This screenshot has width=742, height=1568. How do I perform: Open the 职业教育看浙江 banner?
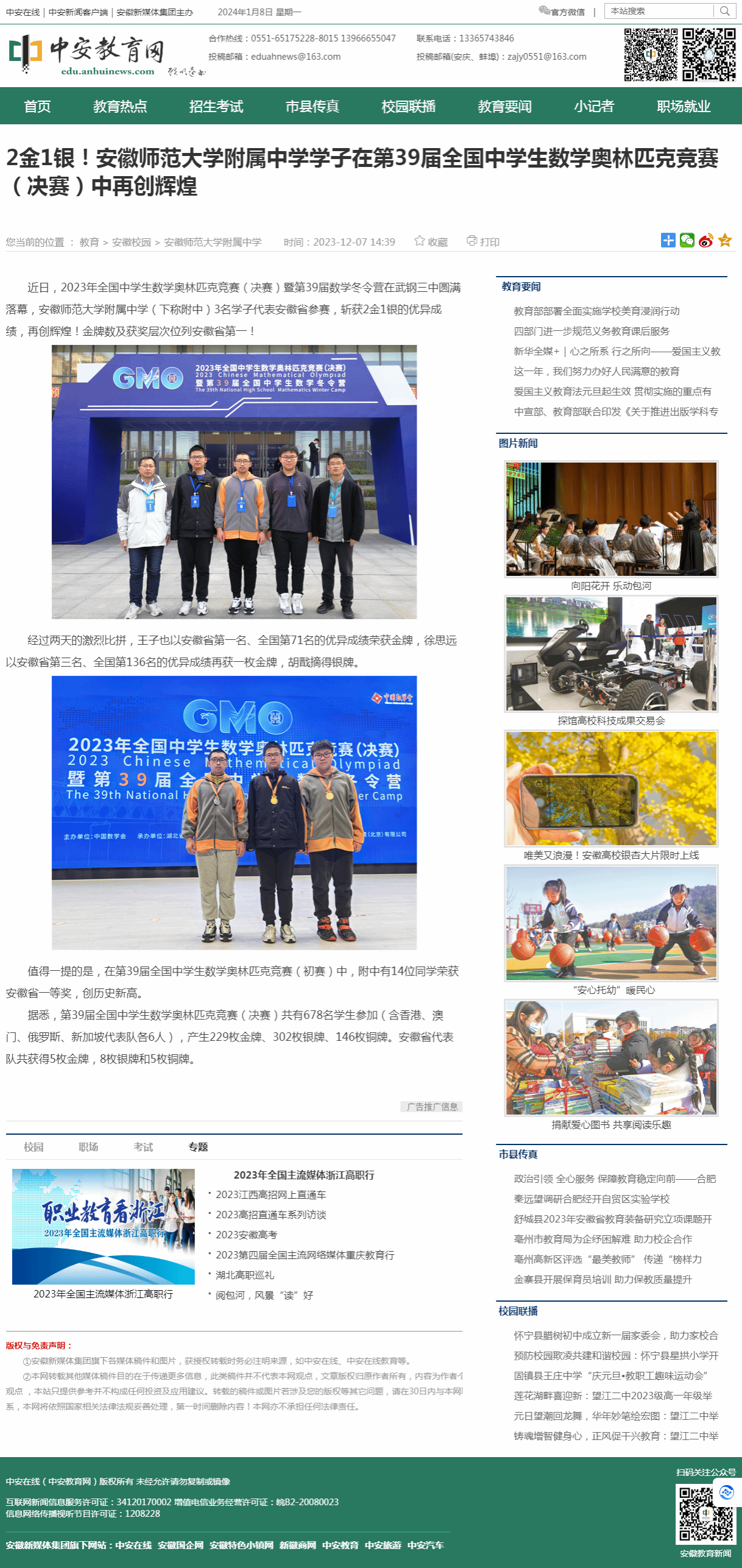click(x=103, y=1226)
